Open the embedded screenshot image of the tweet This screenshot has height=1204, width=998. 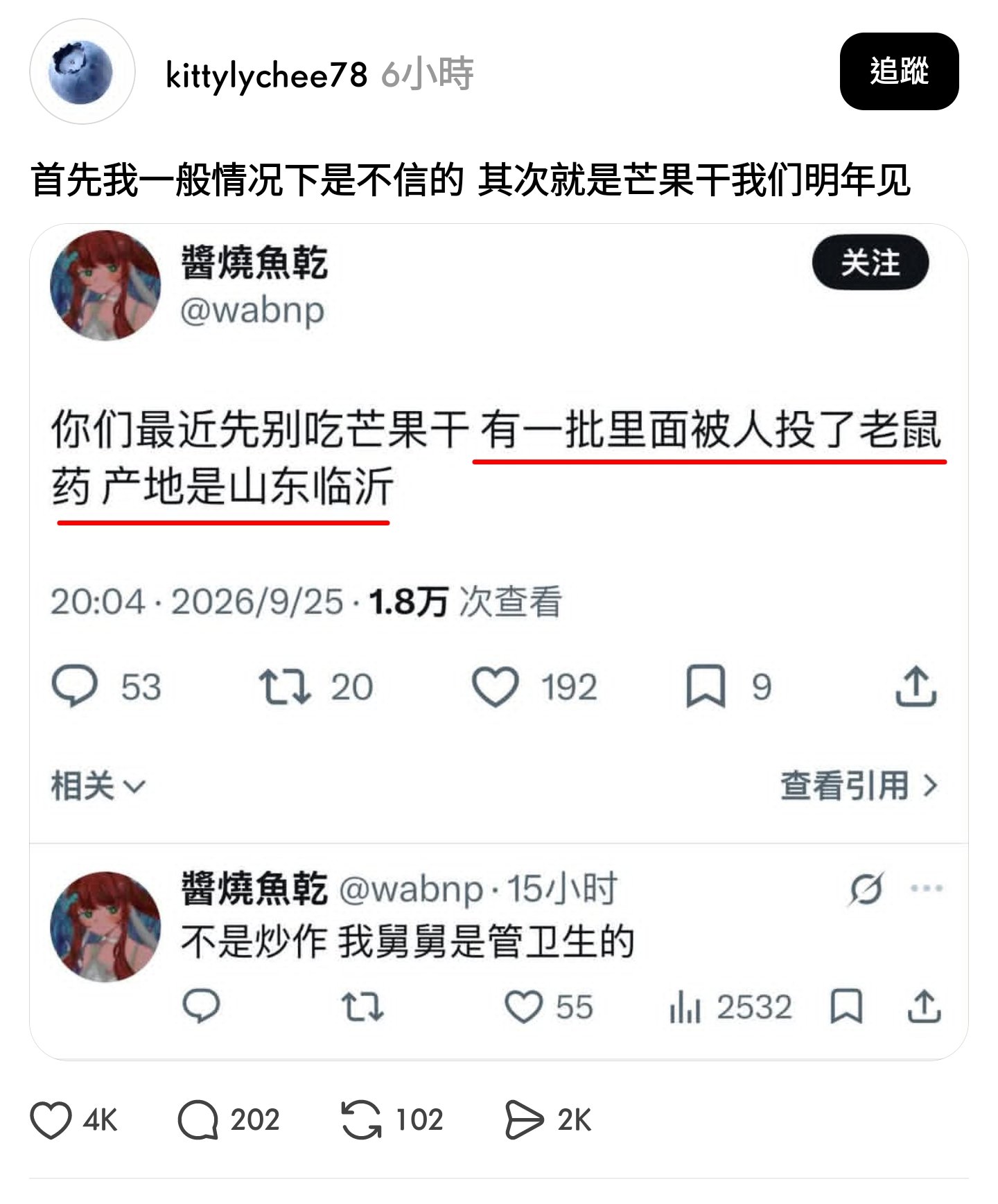[498, 641]
